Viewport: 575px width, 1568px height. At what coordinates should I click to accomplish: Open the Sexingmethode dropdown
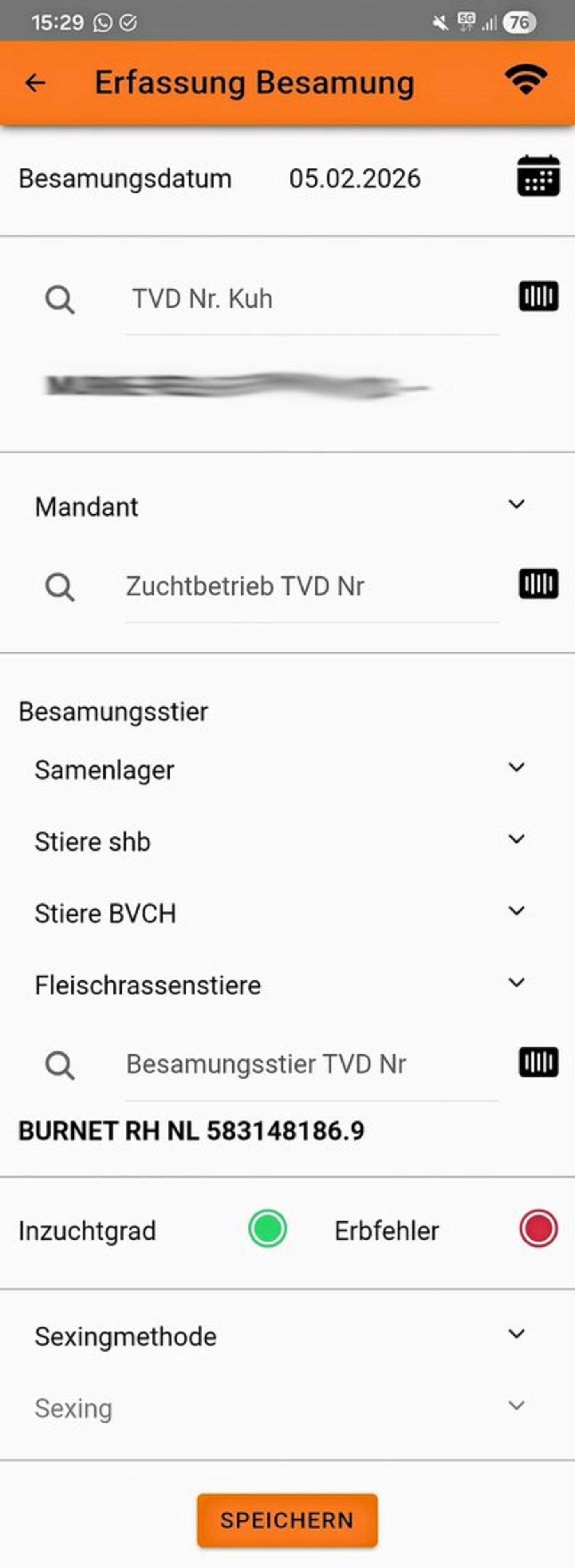pyautogui.click(x=516, y=1335)
